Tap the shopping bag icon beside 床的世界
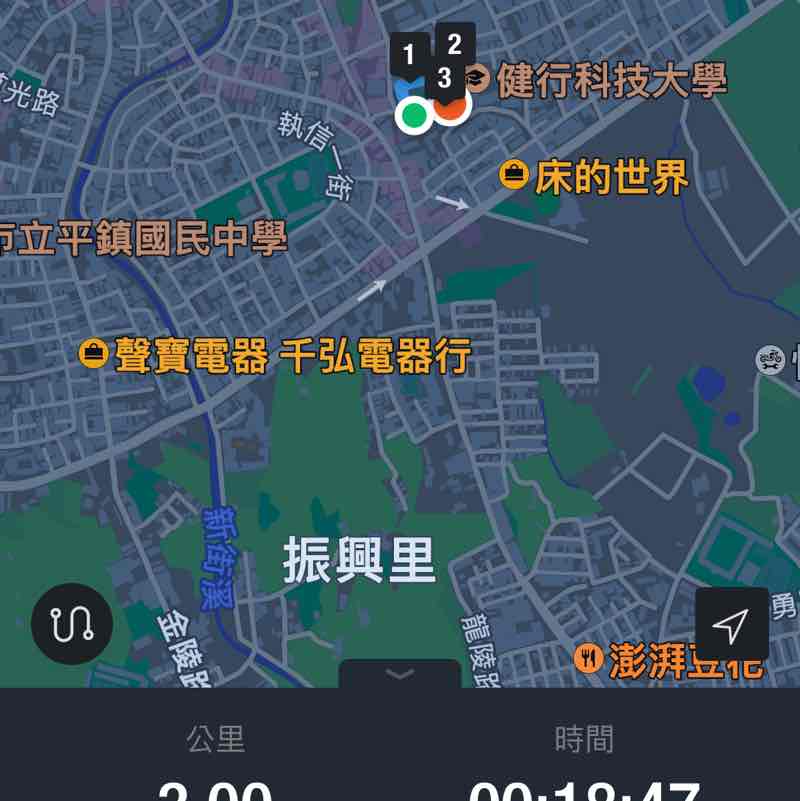Screen dimensions: 800x801 pos(512,172)
